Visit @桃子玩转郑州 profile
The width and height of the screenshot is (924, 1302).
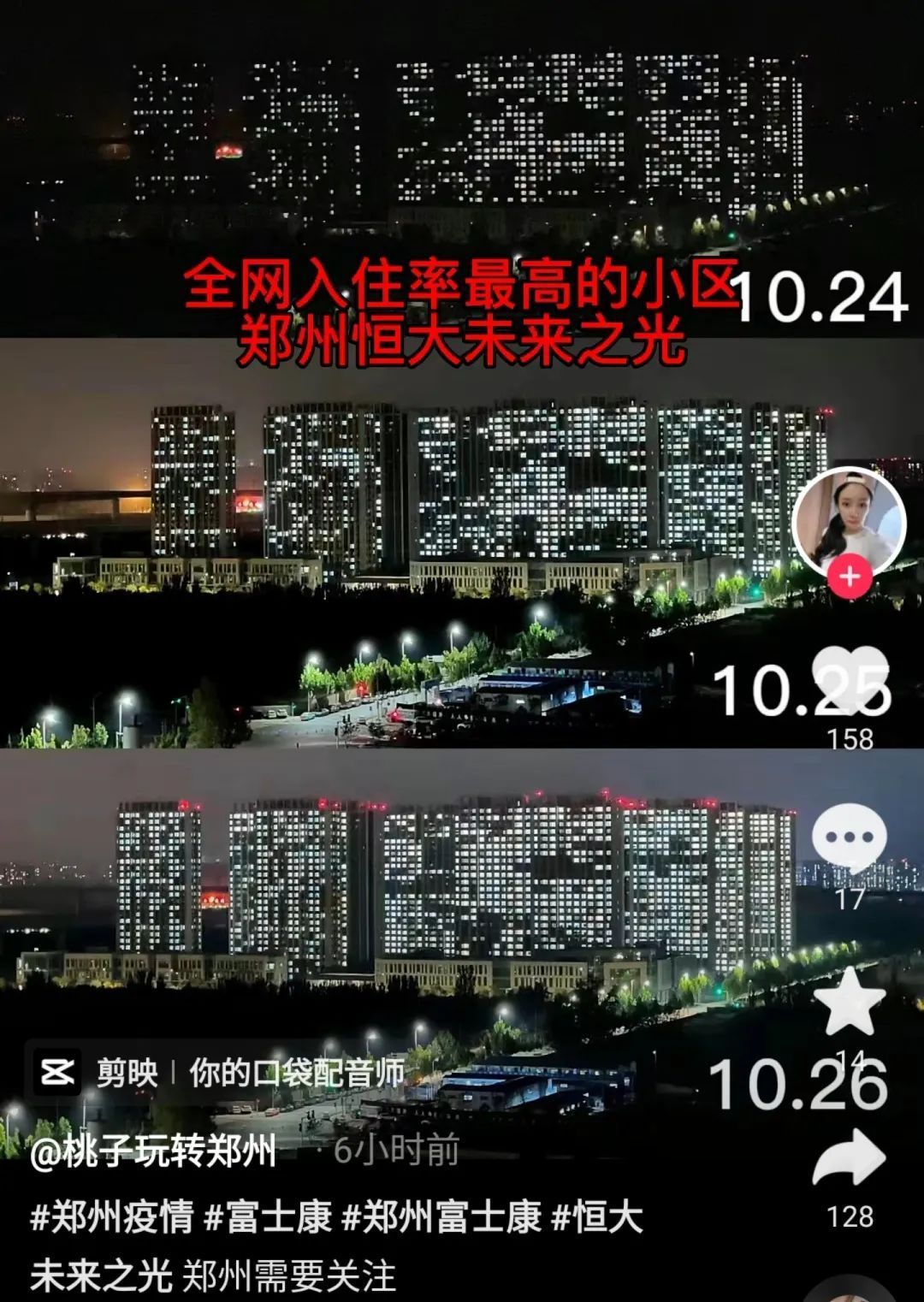coord(154,1152)
